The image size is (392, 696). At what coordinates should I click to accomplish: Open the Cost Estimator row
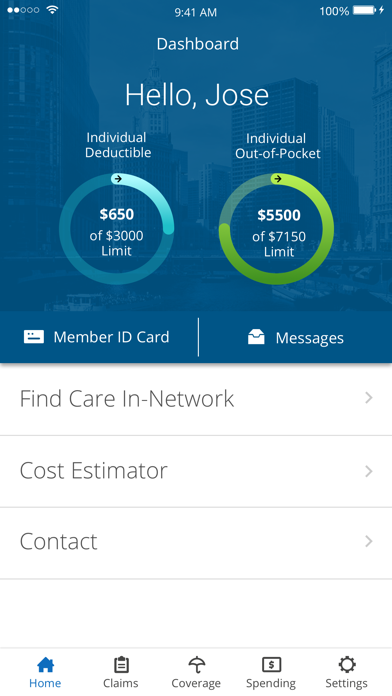[x=196, y=471]
